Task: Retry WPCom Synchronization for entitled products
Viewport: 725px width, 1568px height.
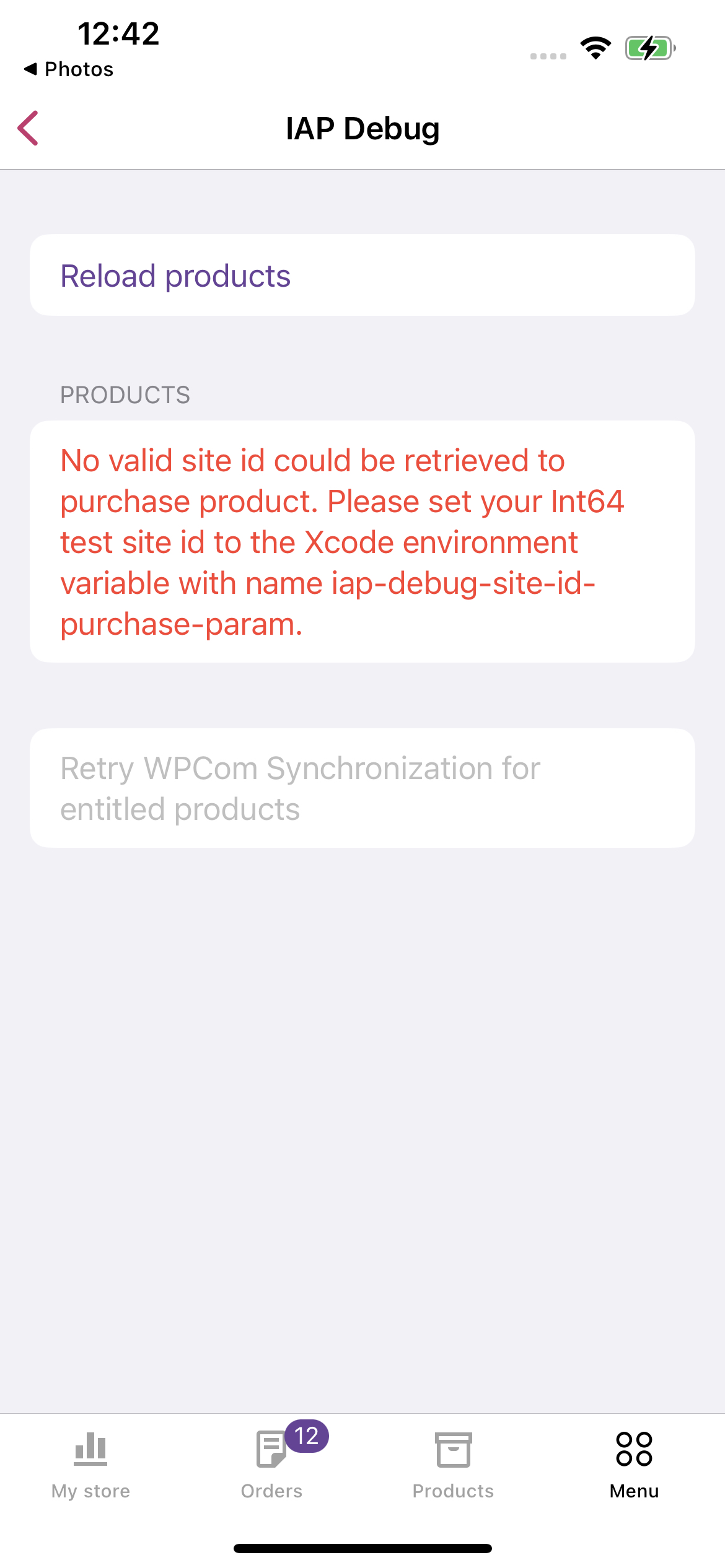Action: point(362,788)
